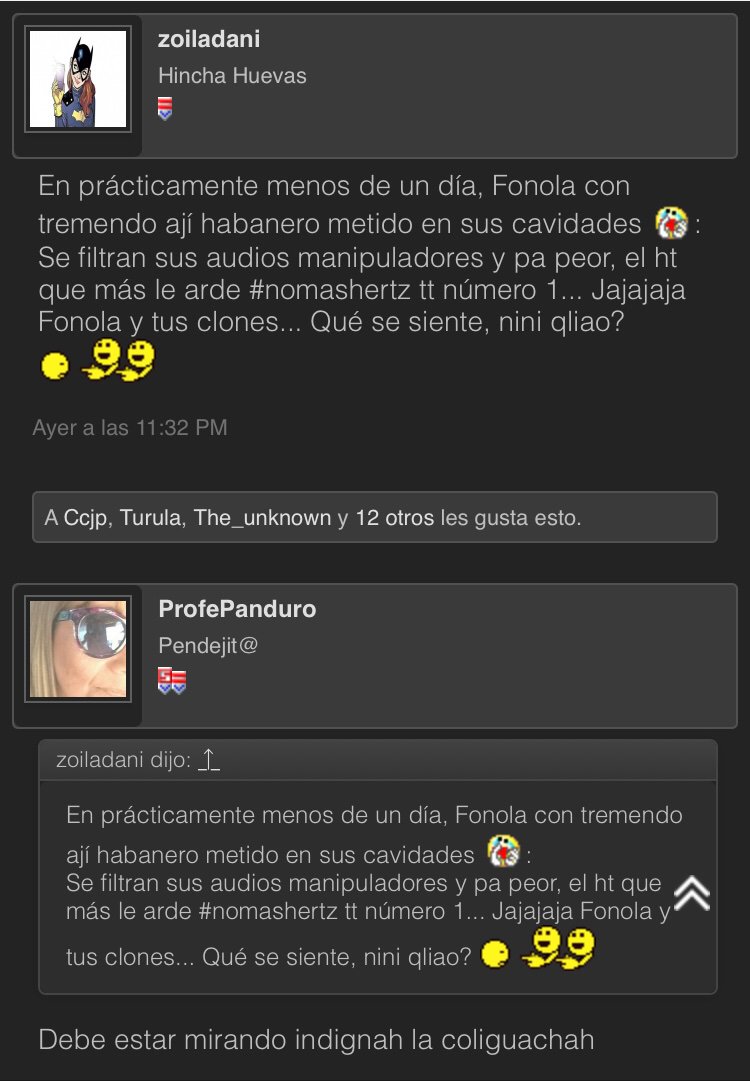Open the ProfePanduro username link

pyautogui.click(x=237, y=610)
